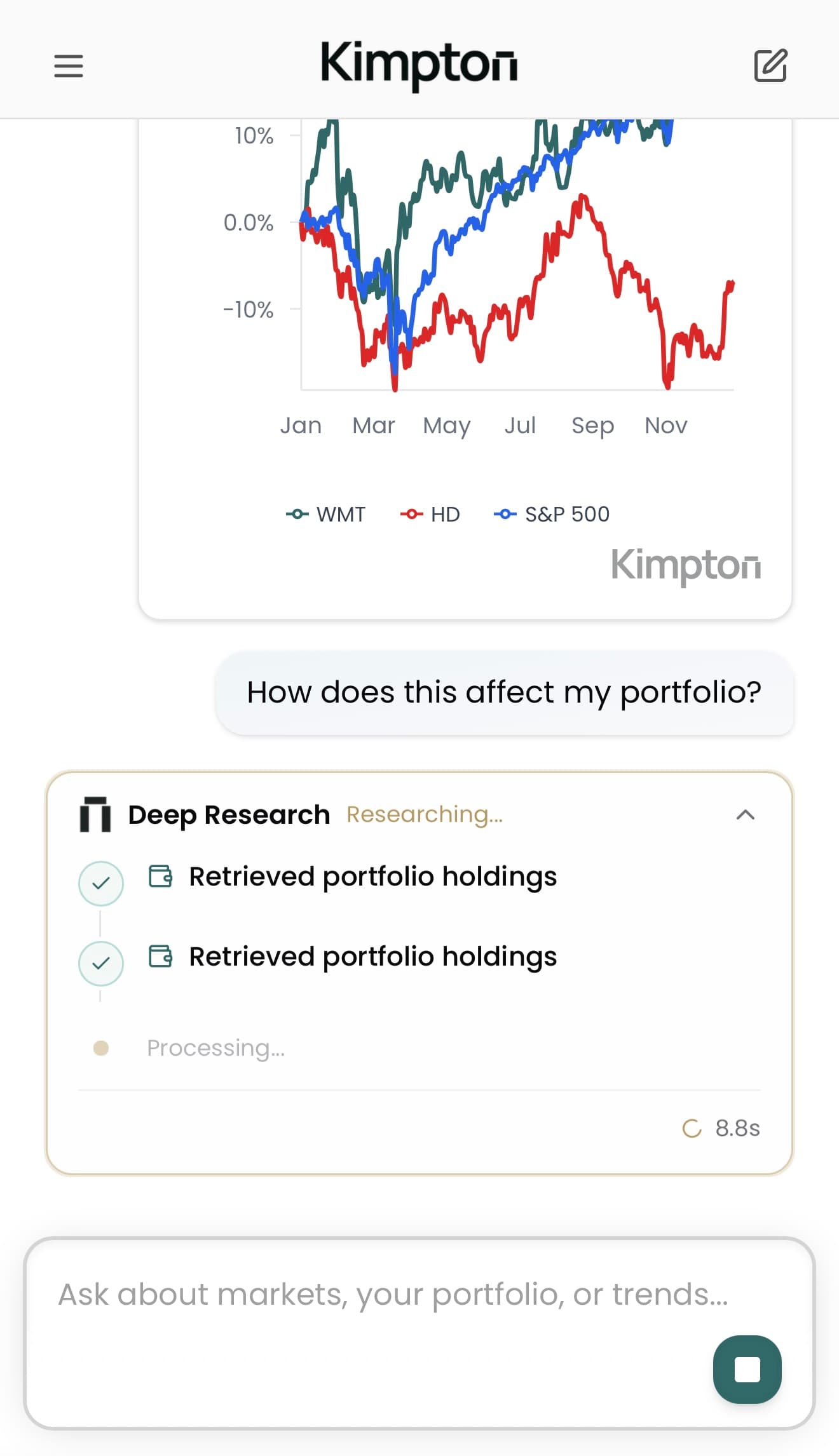Collapse the Deep Research panel

[x=747, y=815]
